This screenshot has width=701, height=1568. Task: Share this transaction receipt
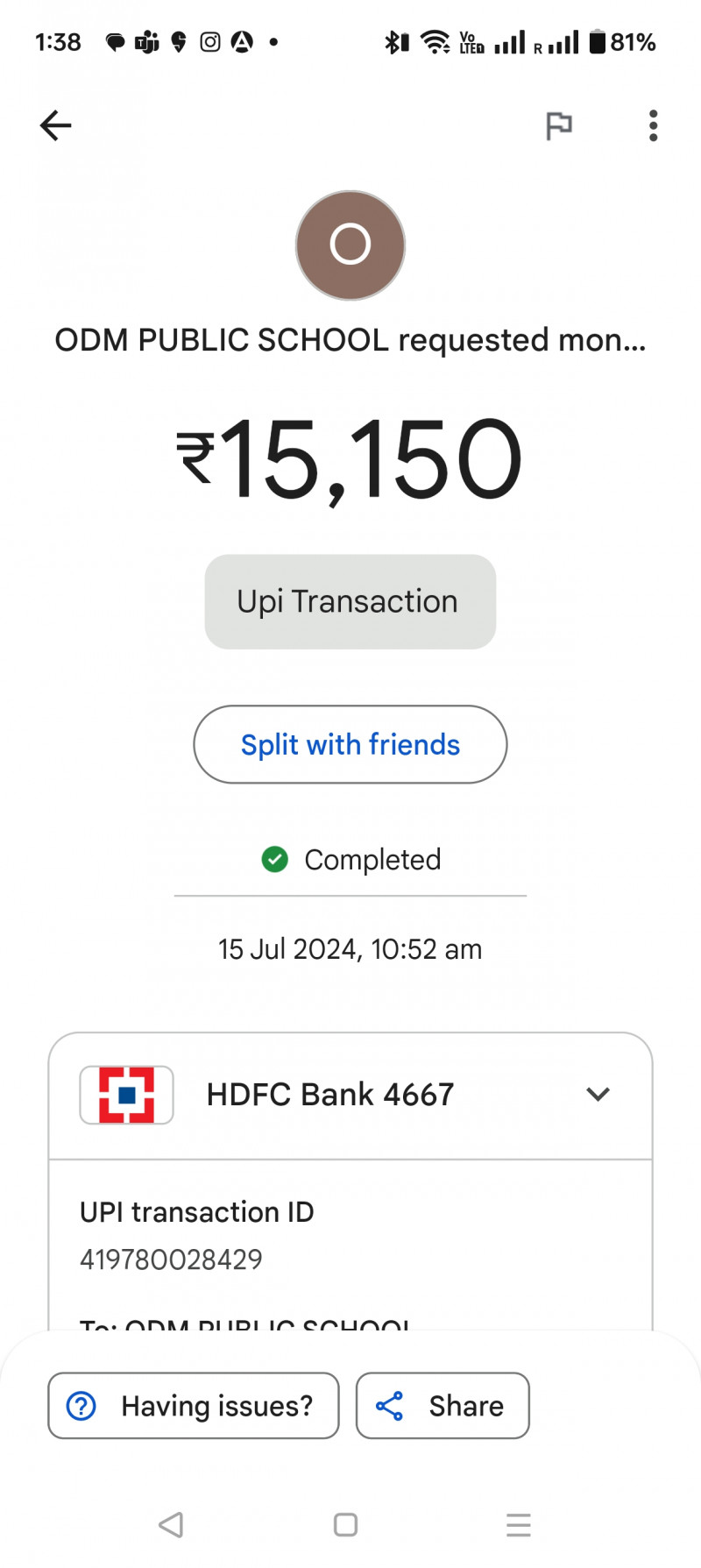[443, 1405]
